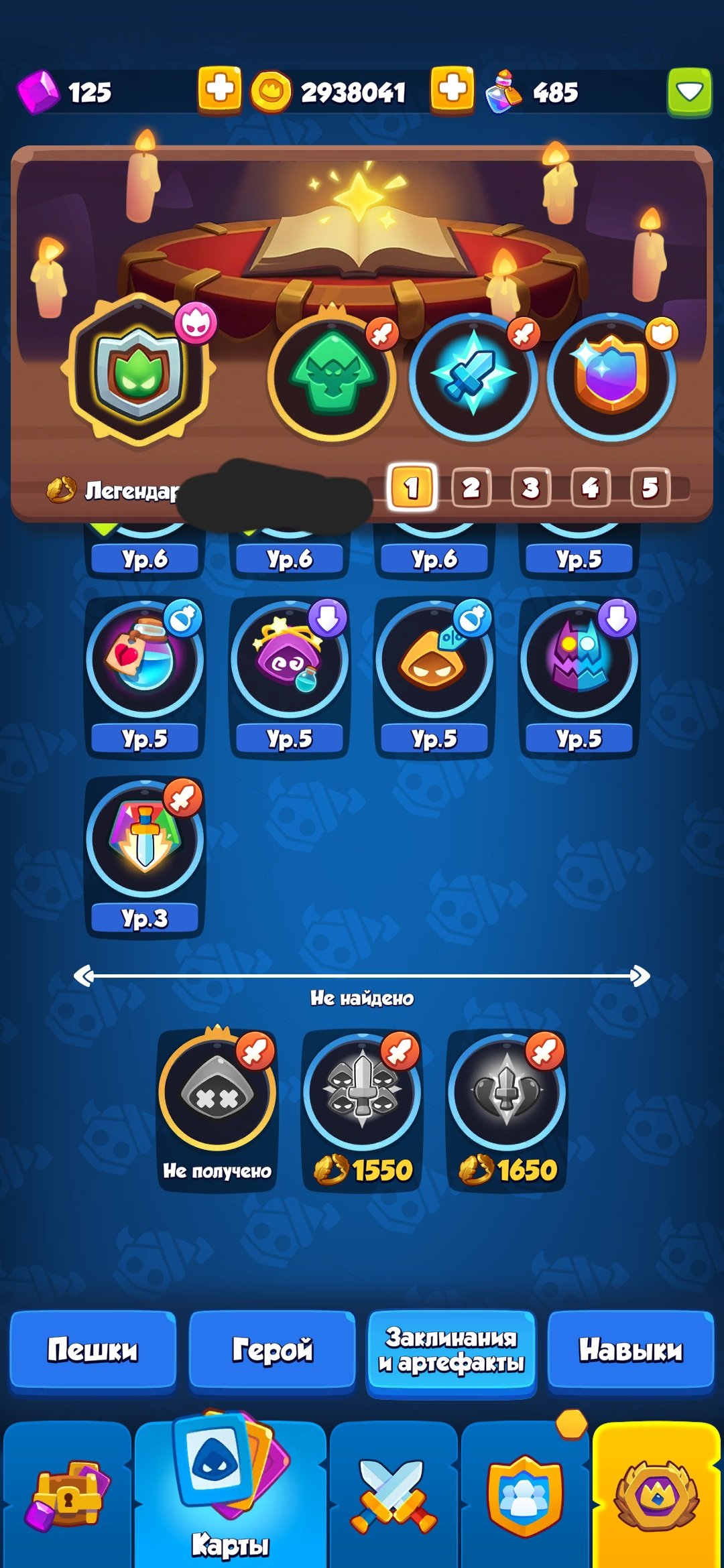
Task: Switch to the Пешки tab
Action: 93,1350
